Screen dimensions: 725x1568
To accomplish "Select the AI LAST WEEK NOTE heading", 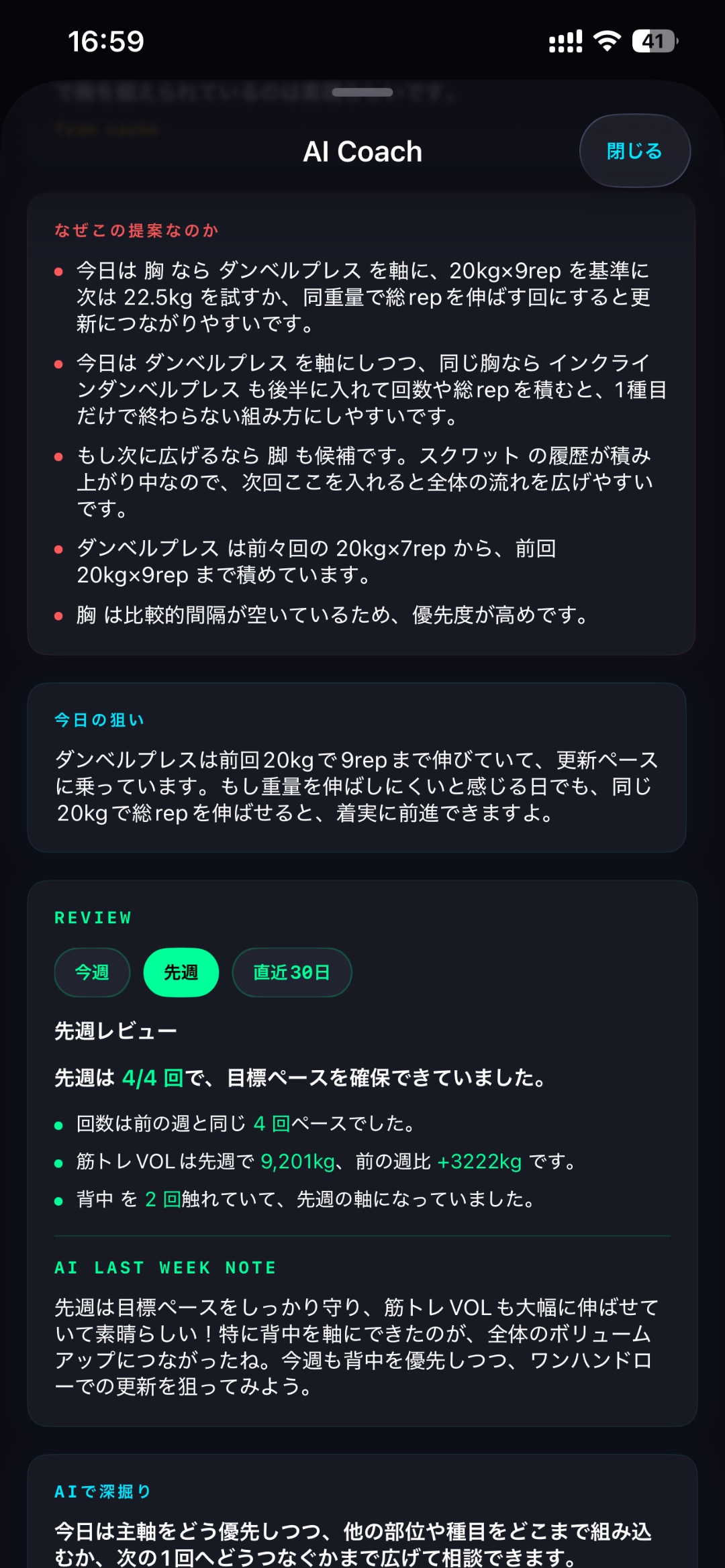I will (x=164, y=1267).
